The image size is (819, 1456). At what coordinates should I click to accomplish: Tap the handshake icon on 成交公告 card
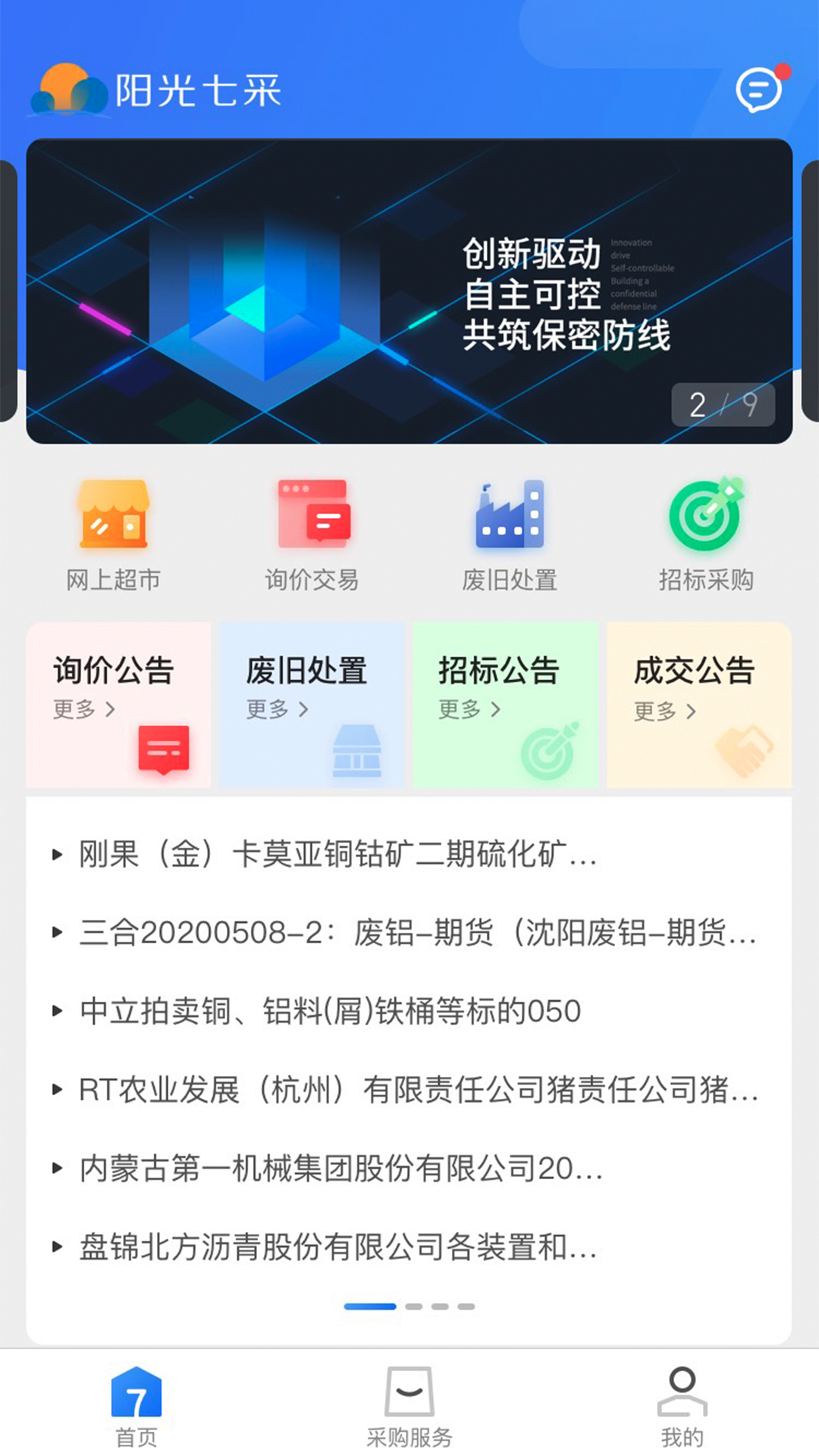[747, 751]
